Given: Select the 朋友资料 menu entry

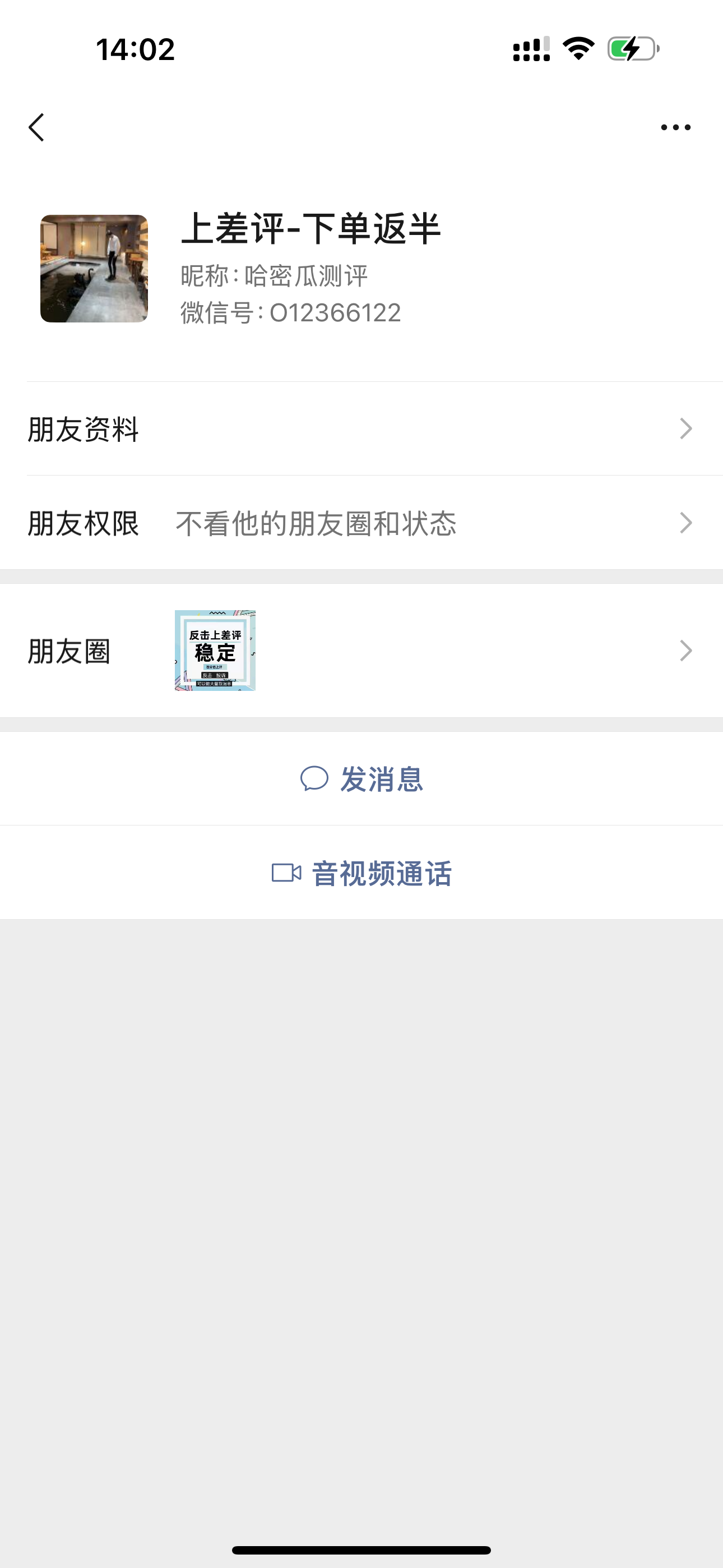Looking at the screenshot, I should click(83, 429).
